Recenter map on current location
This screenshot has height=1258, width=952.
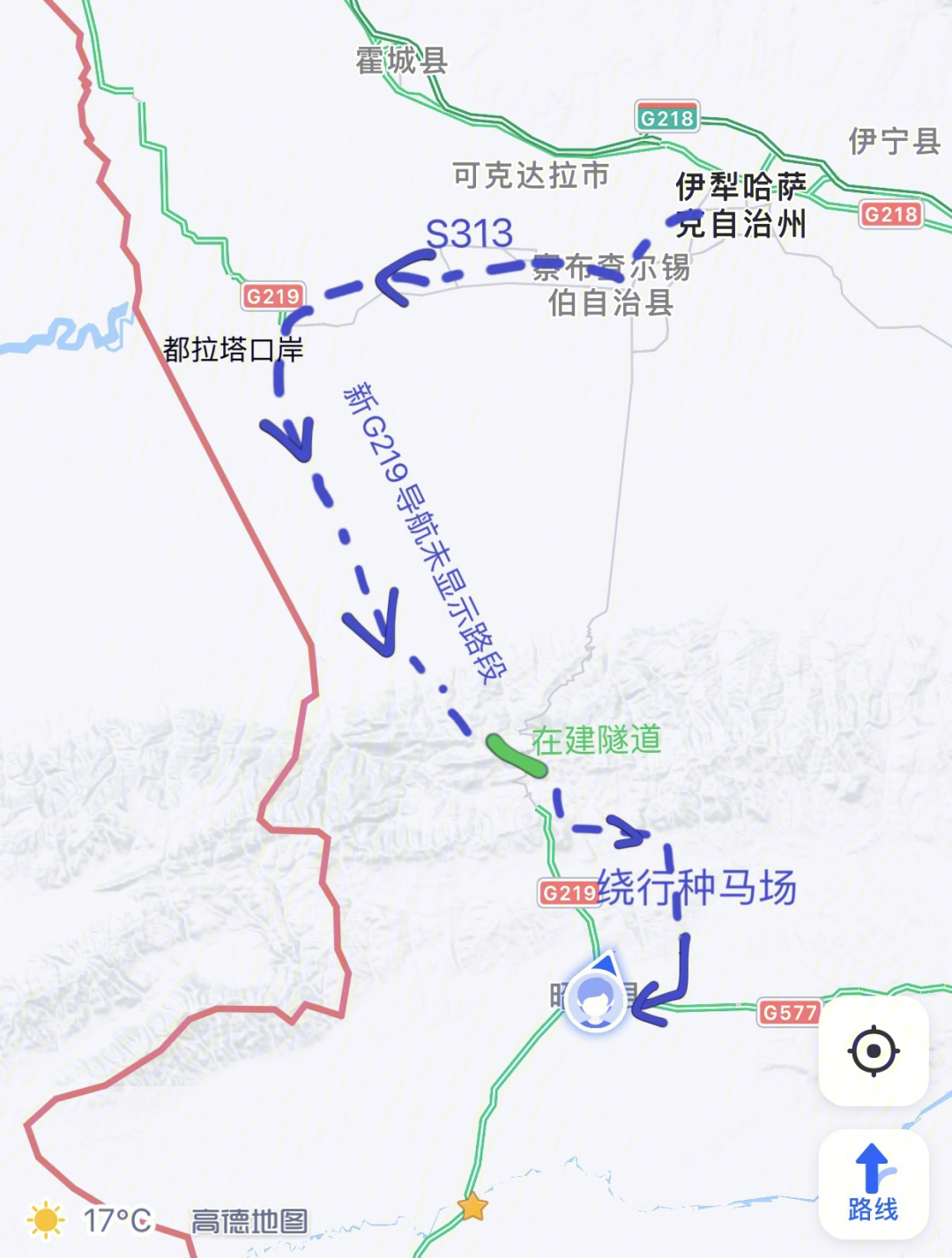click(x=873, y=1051)
